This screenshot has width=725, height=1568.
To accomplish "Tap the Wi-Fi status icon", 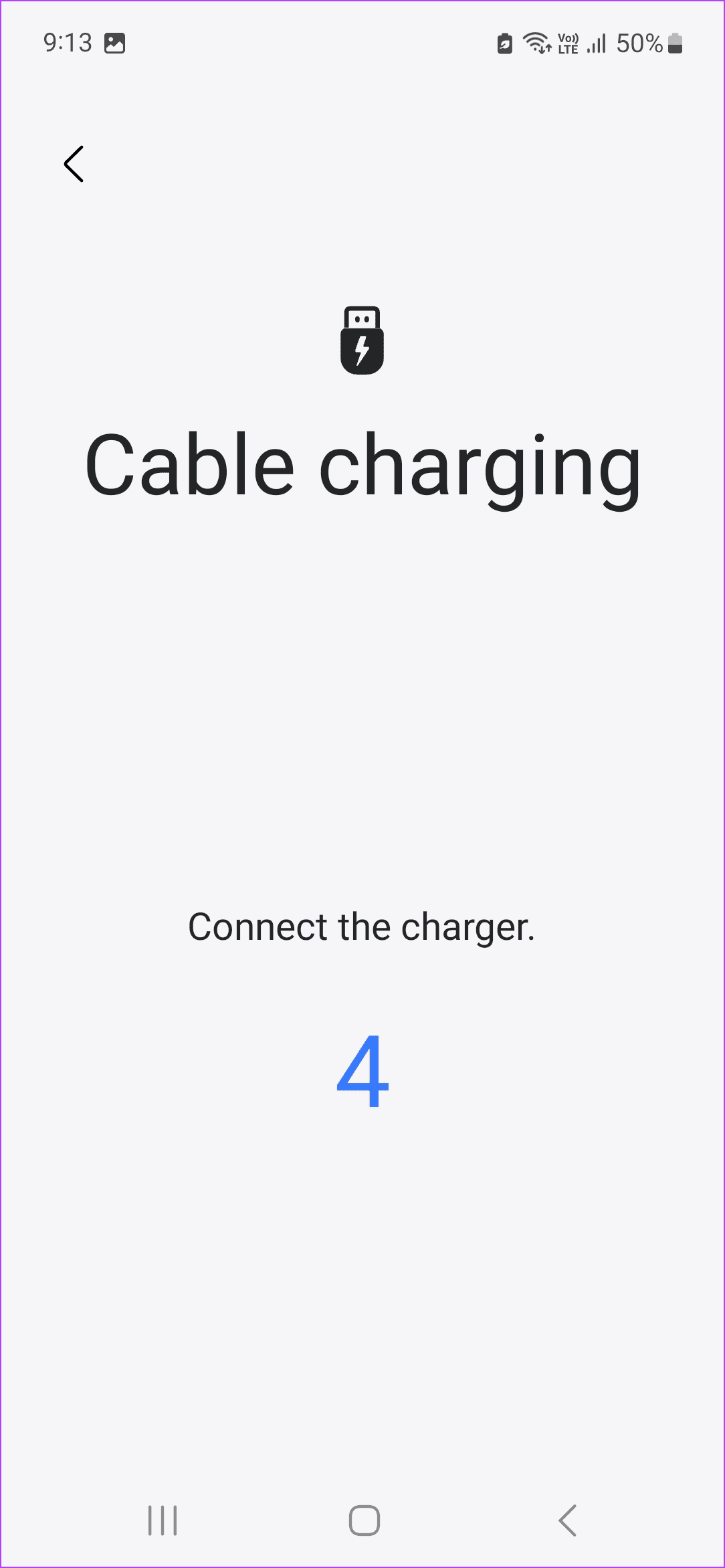I will coord(537,43).
